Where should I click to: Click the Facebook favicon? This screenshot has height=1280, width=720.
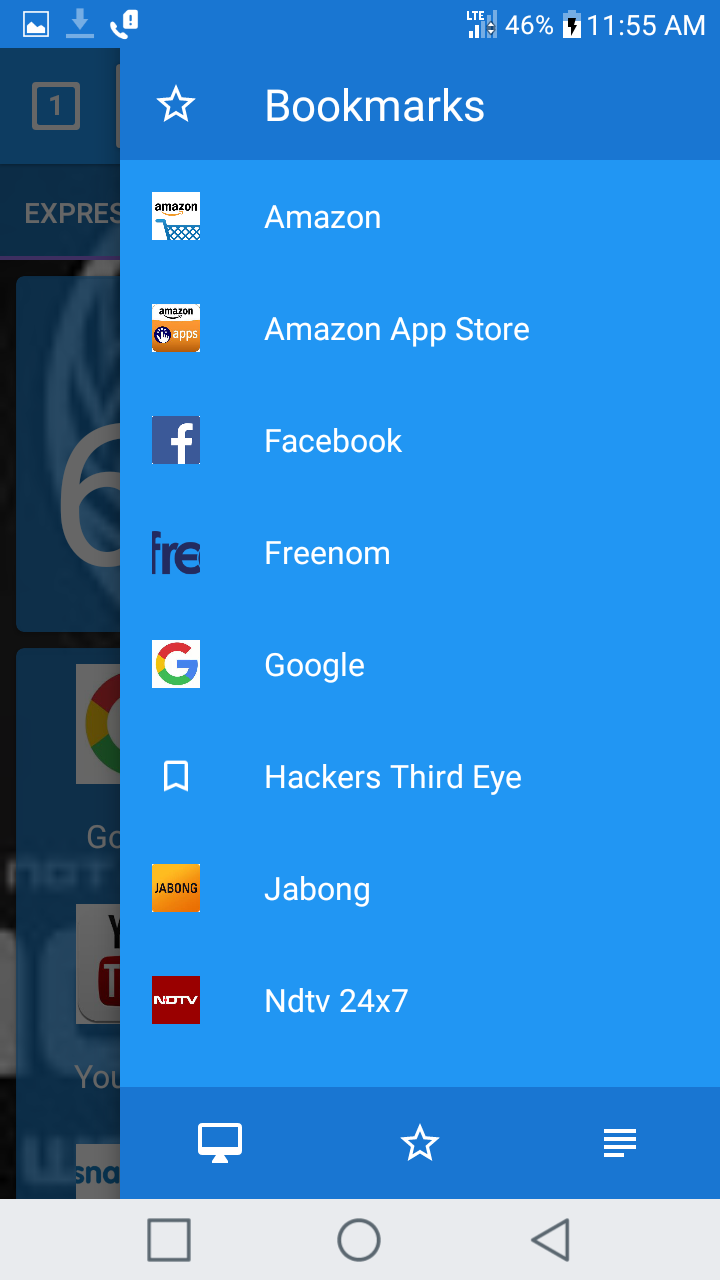click(x=175, y=440)
